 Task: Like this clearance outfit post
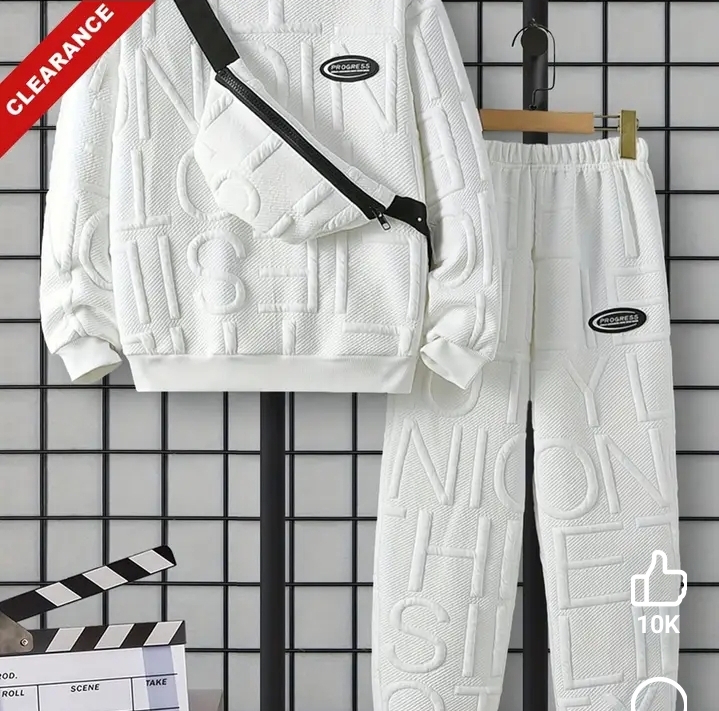(658, 579)
